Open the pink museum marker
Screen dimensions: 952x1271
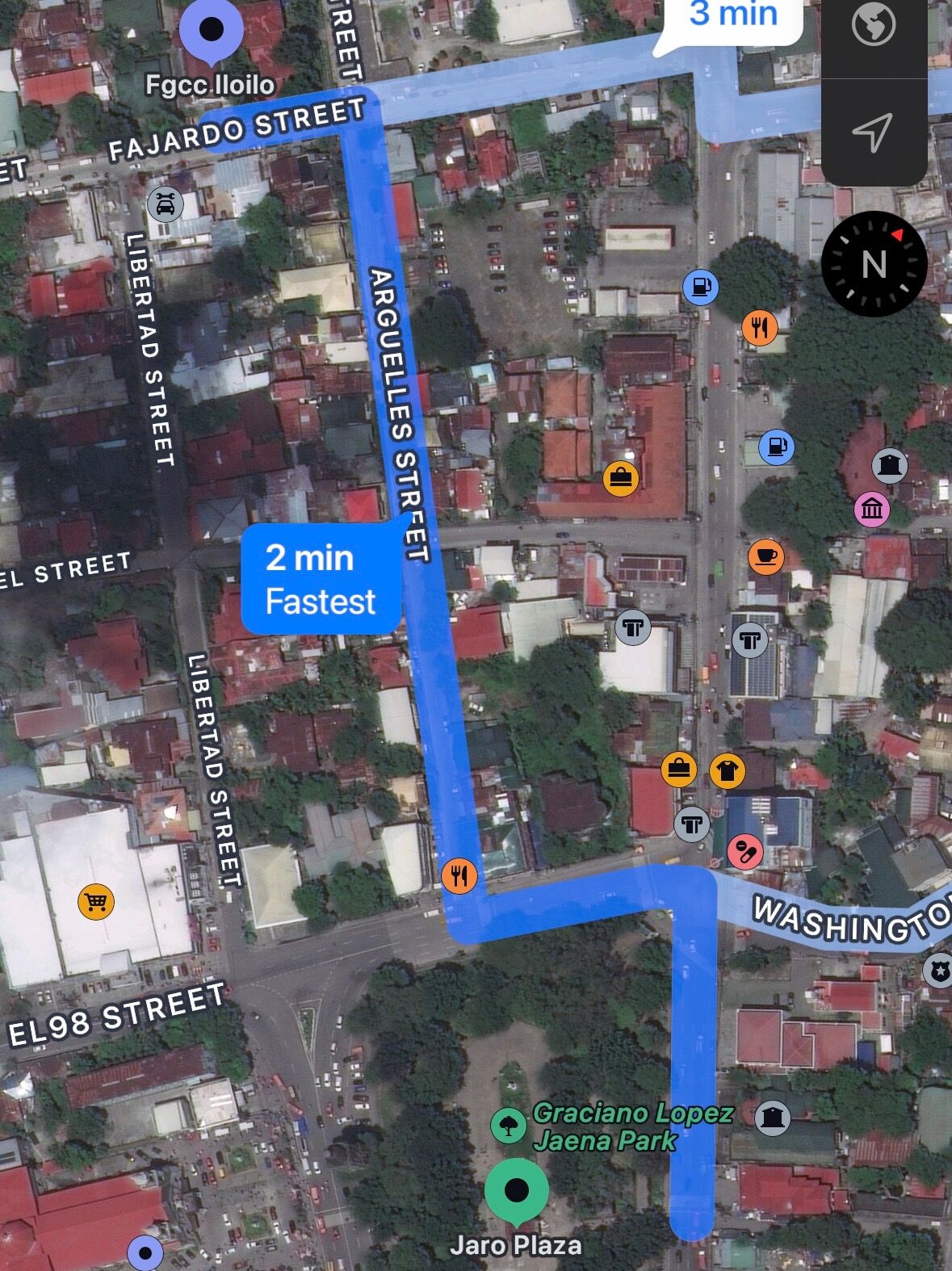(873, 510)
